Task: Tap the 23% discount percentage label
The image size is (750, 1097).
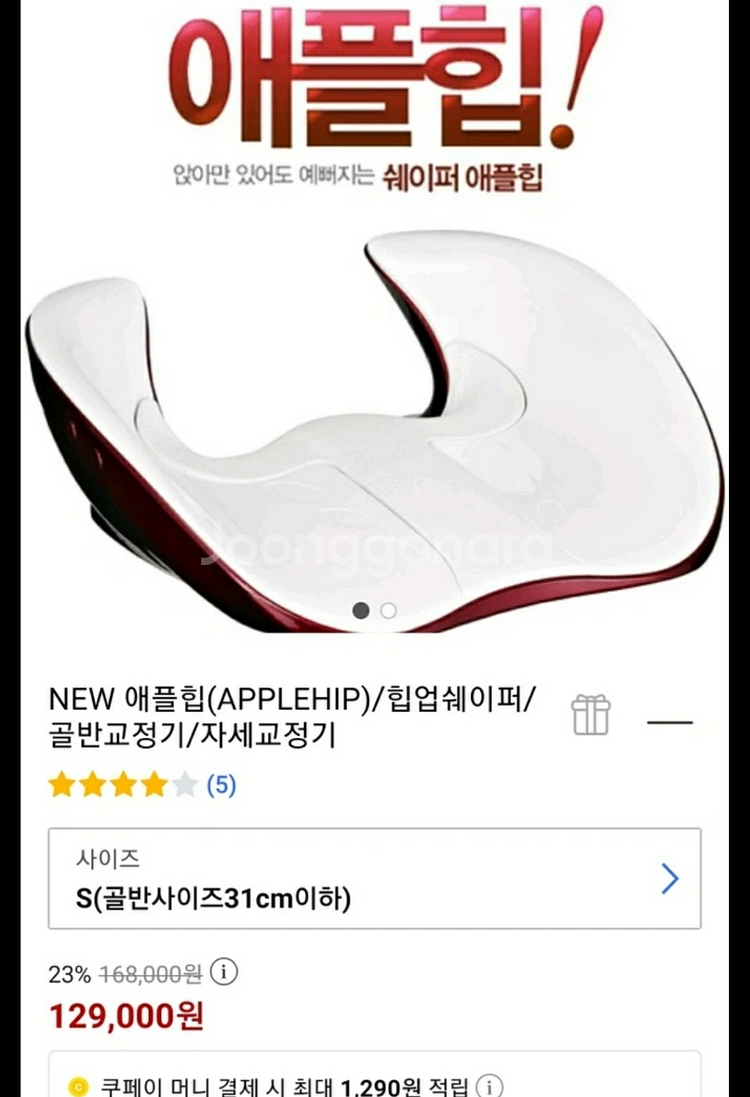Action: click(68, 971)
